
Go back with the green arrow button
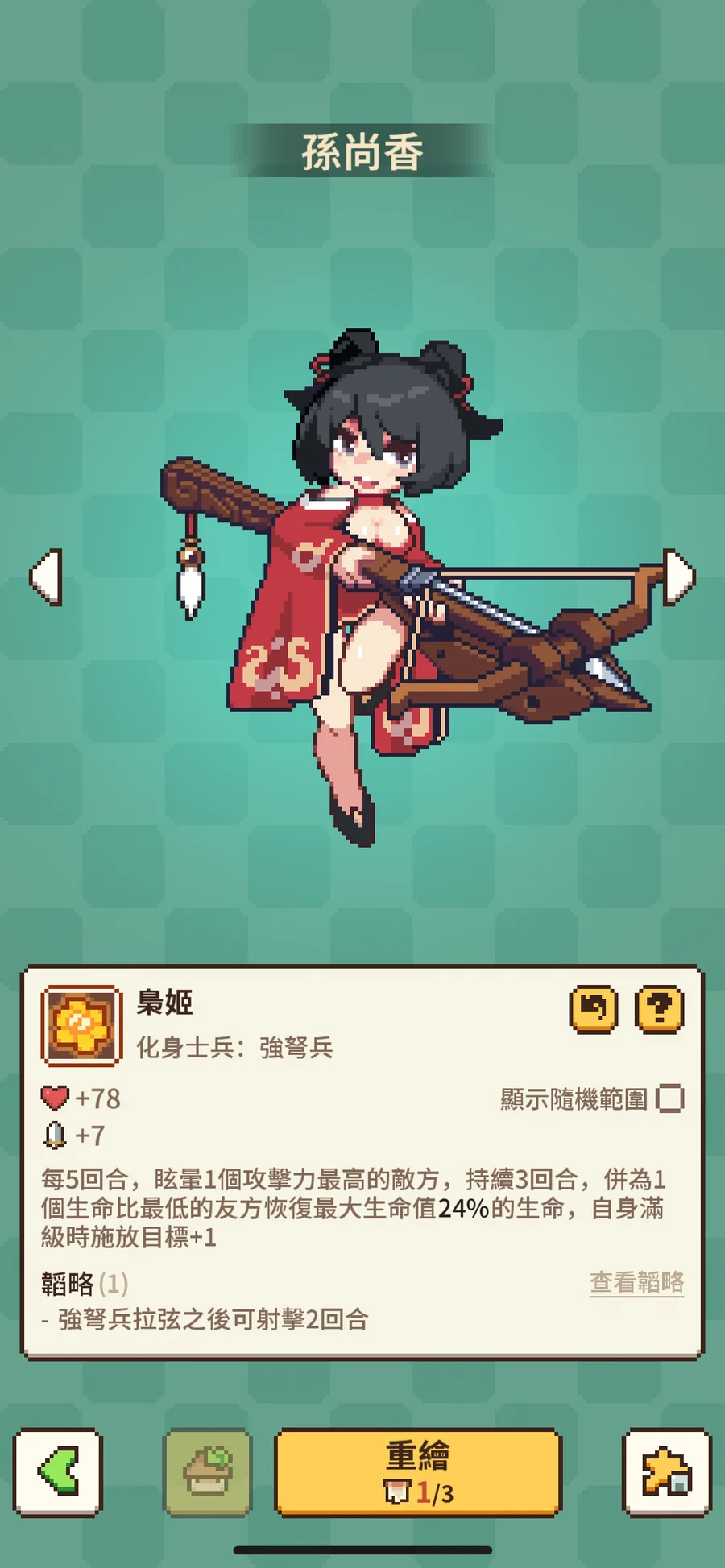(x=58, y=1472)
